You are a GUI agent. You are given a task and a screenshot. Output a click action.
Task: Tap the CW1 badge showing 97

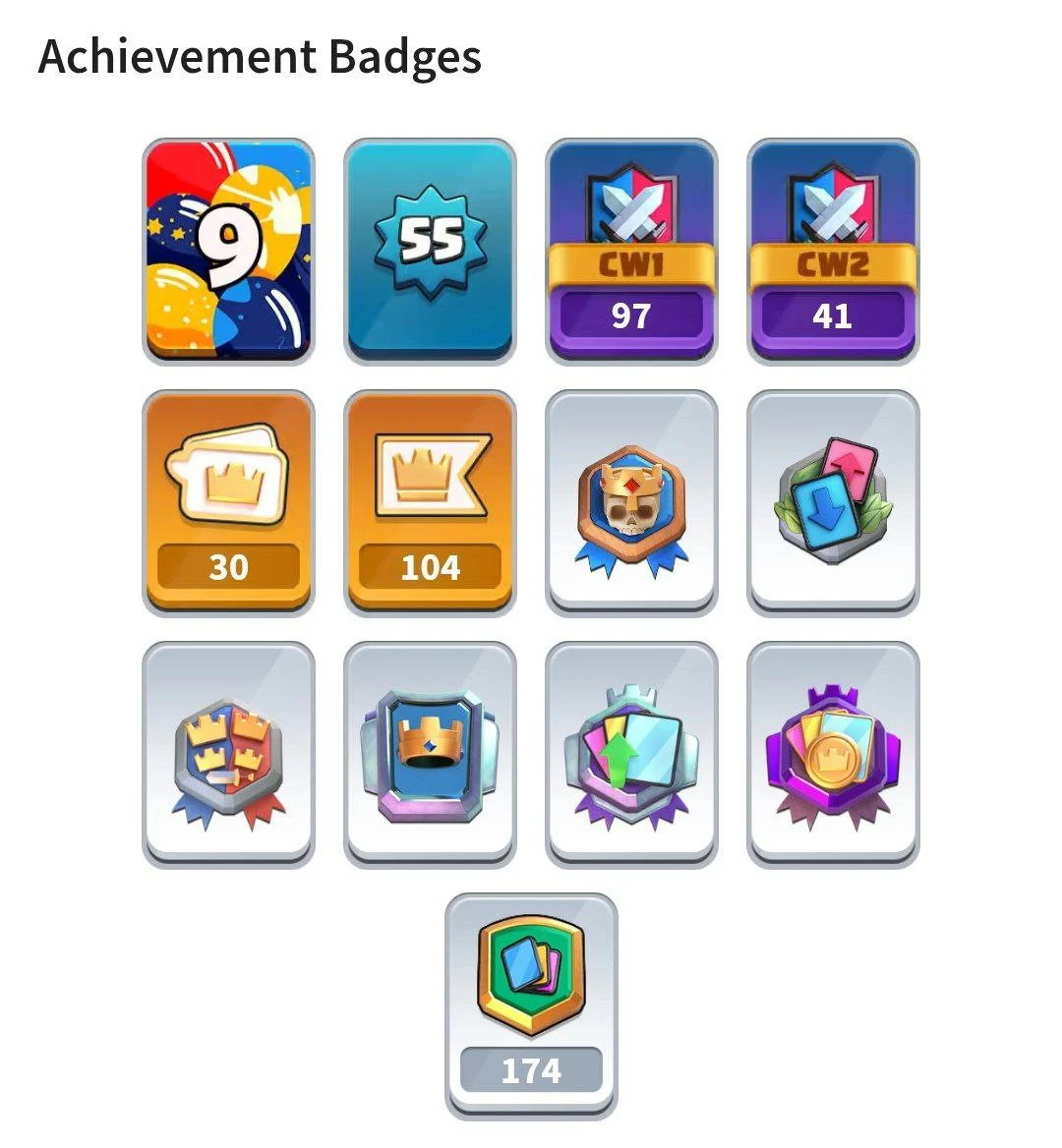point(631,251)
